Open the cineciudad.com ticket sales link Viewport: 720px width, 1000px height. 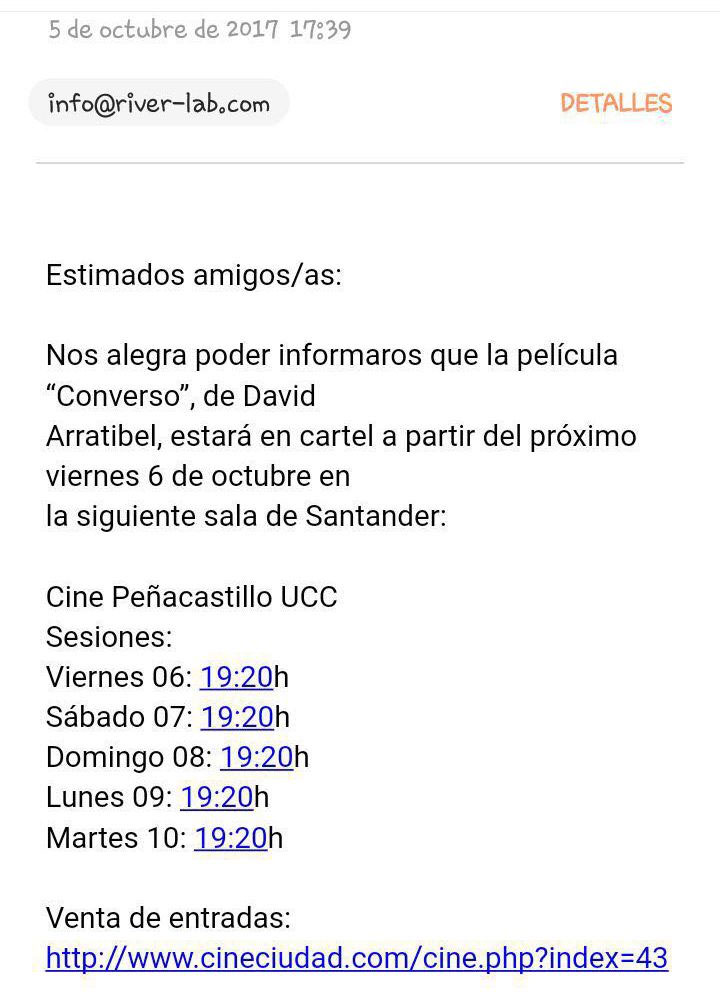(x=356, y=958)
